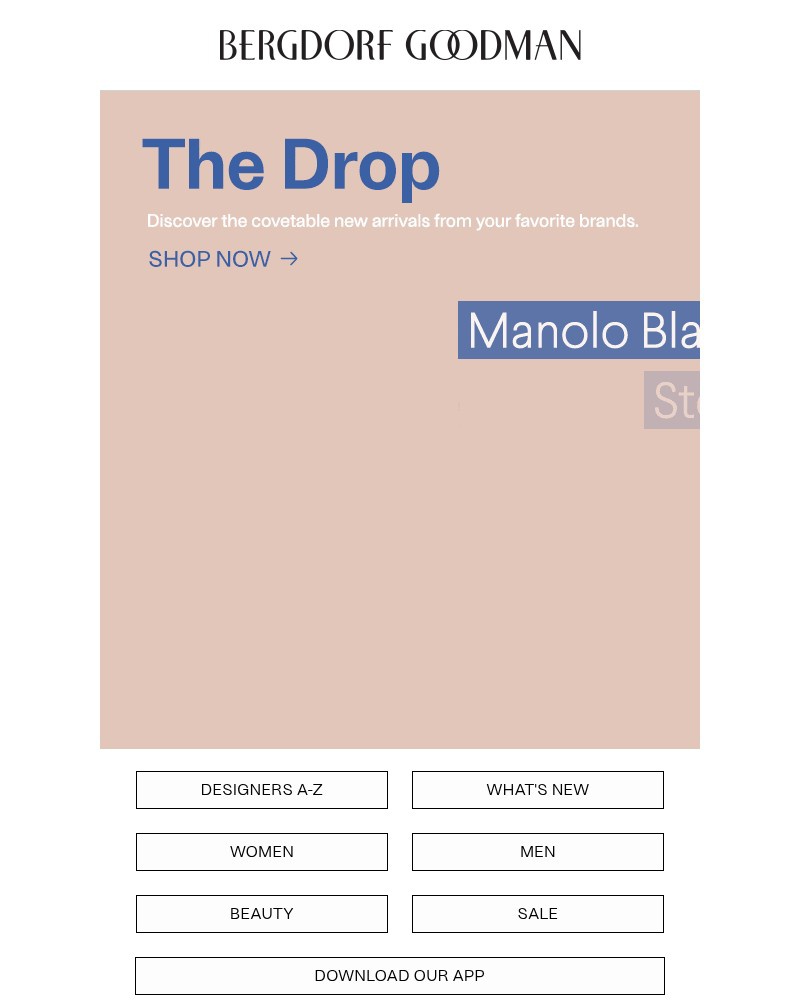Click The Drop headline
Screen dimensions: 800x1000
click(291, 164)
